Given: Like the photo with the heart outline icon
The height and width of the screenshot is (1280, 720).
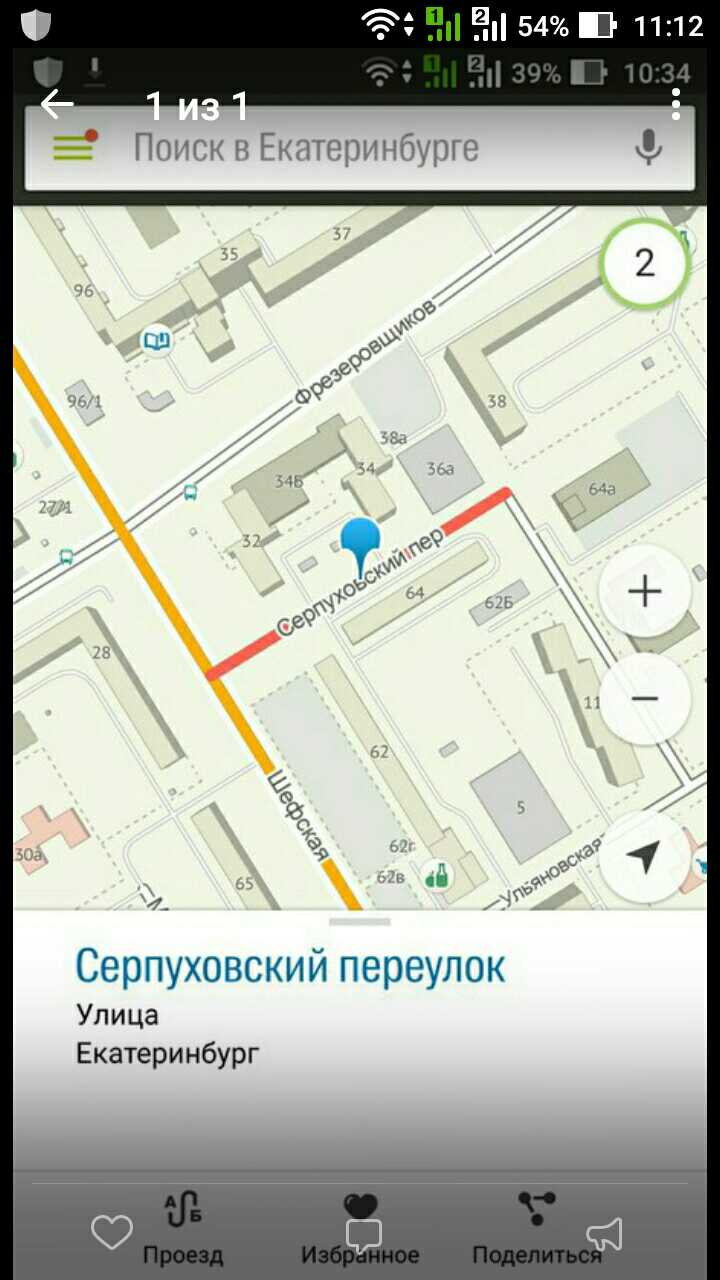Looking at the screenshot, I should pyautogui.click(x=112, y=1233).
